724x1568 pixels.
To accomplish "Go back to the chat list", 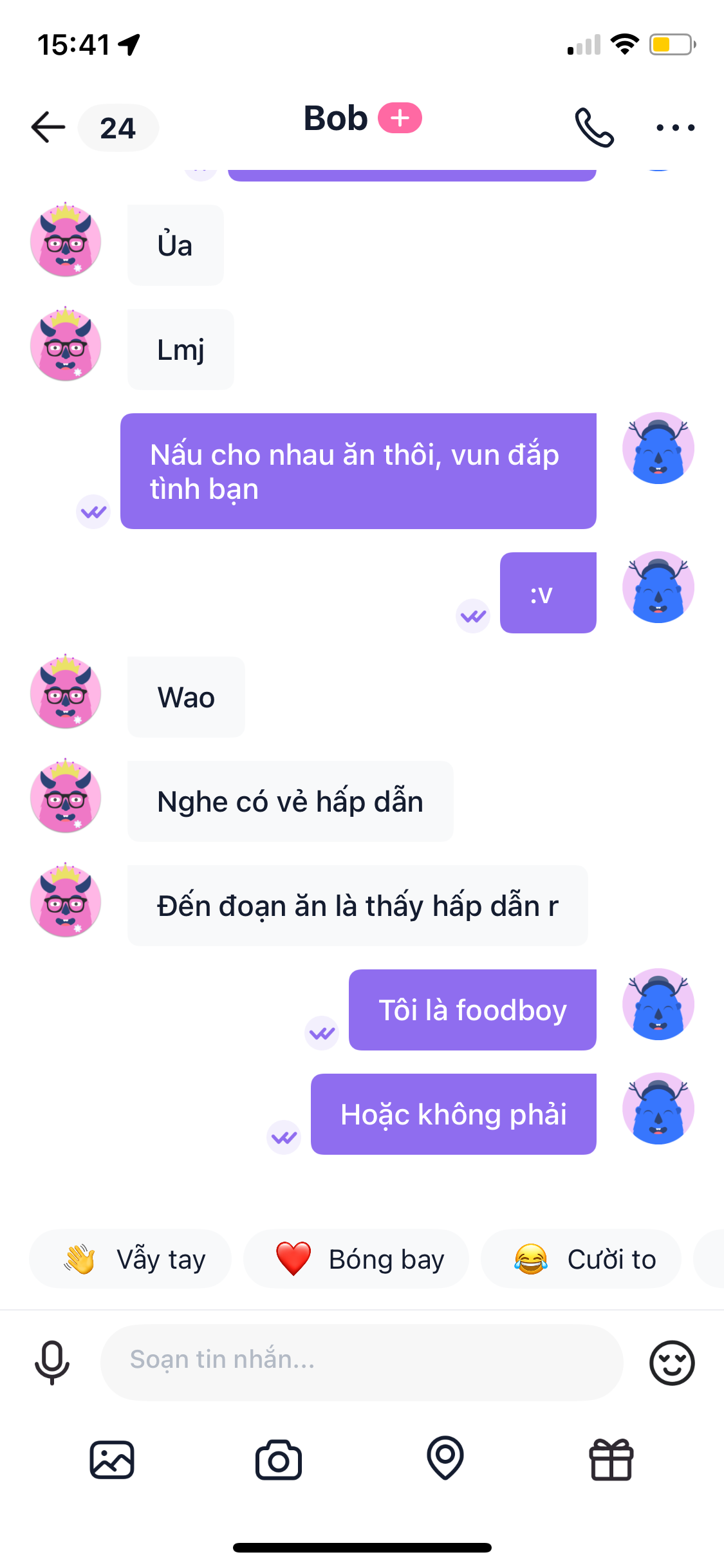I will [48, 127].
